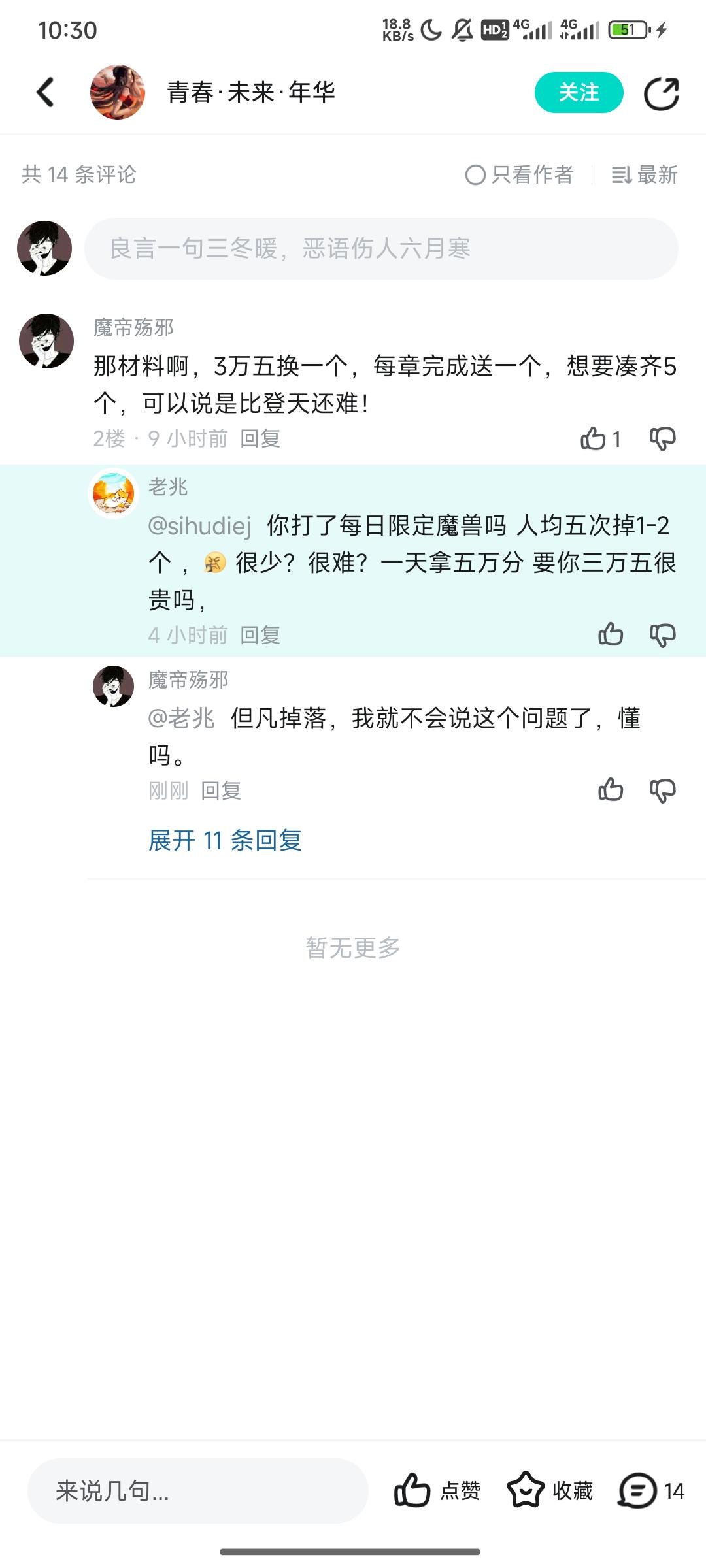This screenshot has height=1568, width=706.
Task: Like 老兆's reply with thumbs up
Action: coord(610,633)
